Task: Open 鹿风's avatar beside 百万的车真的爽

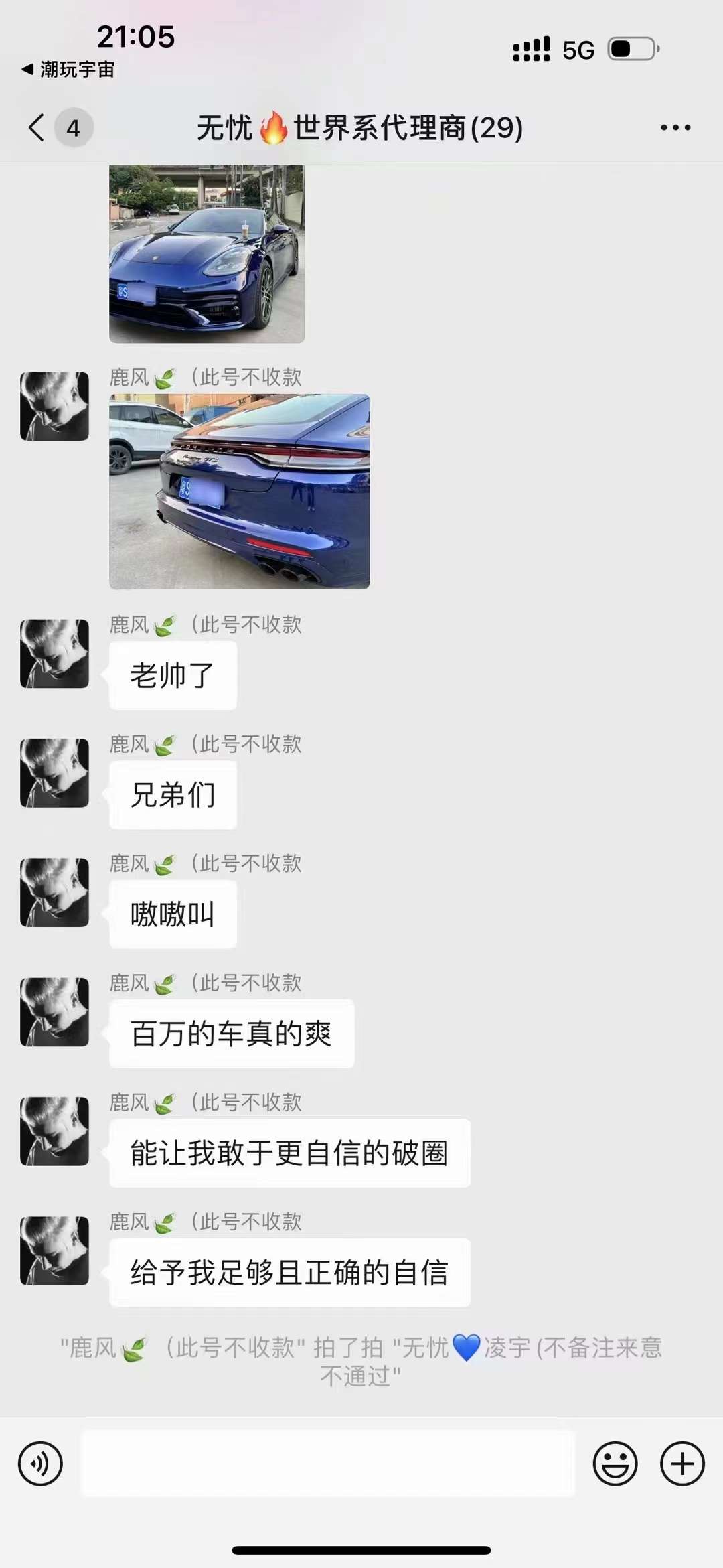Action: tap(54, 1012)
